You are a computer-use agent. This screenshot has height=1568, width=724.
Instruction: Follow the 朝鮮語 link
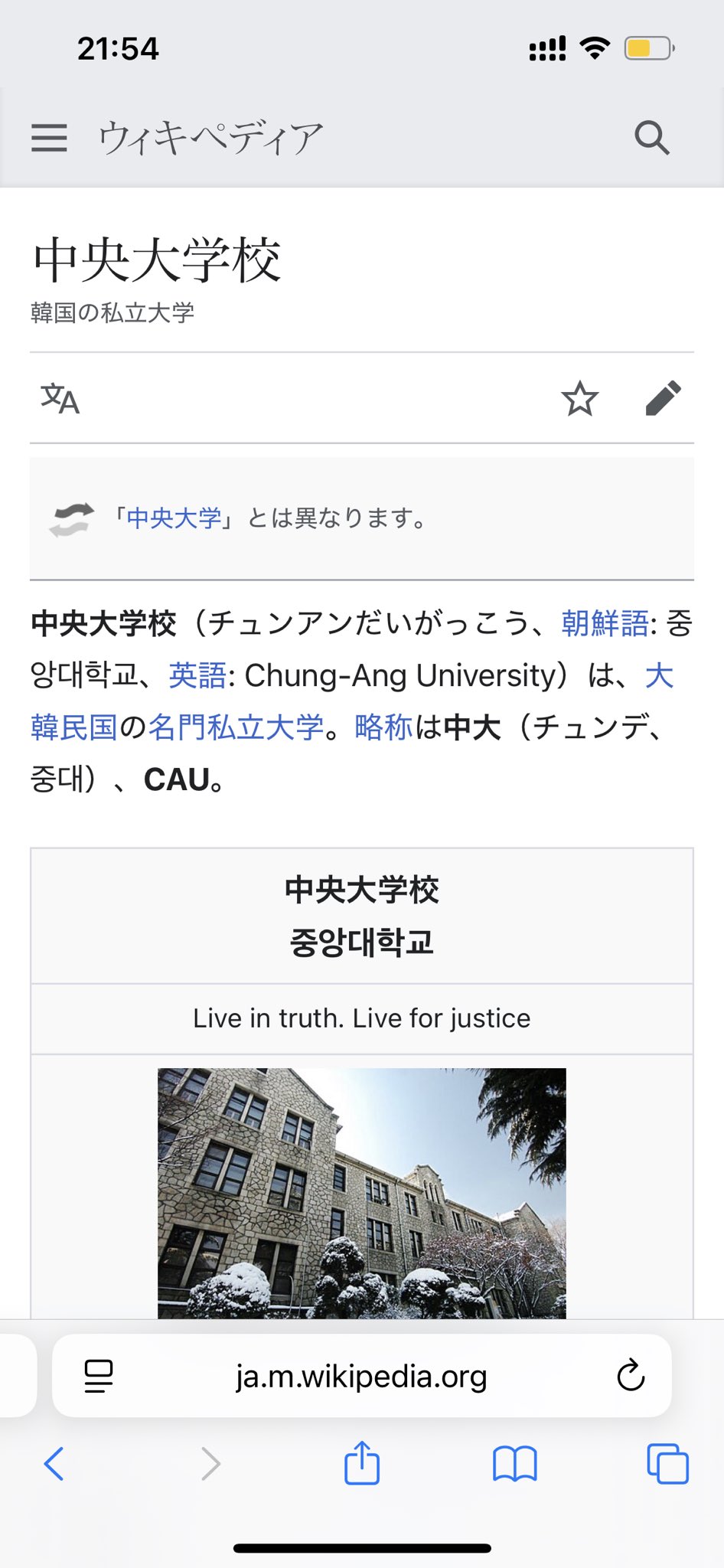pyautogui.click(x=605, y=623)
